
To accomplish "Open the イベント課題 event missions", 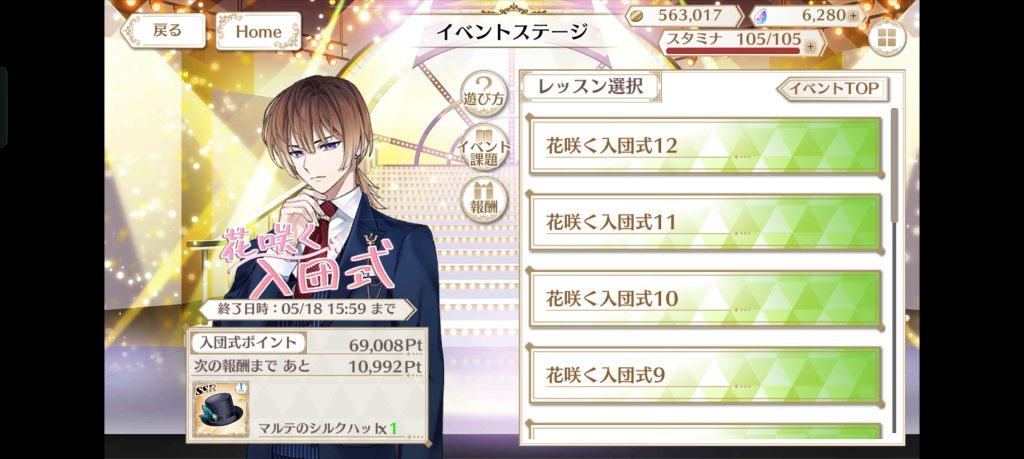I will point(484,148).
